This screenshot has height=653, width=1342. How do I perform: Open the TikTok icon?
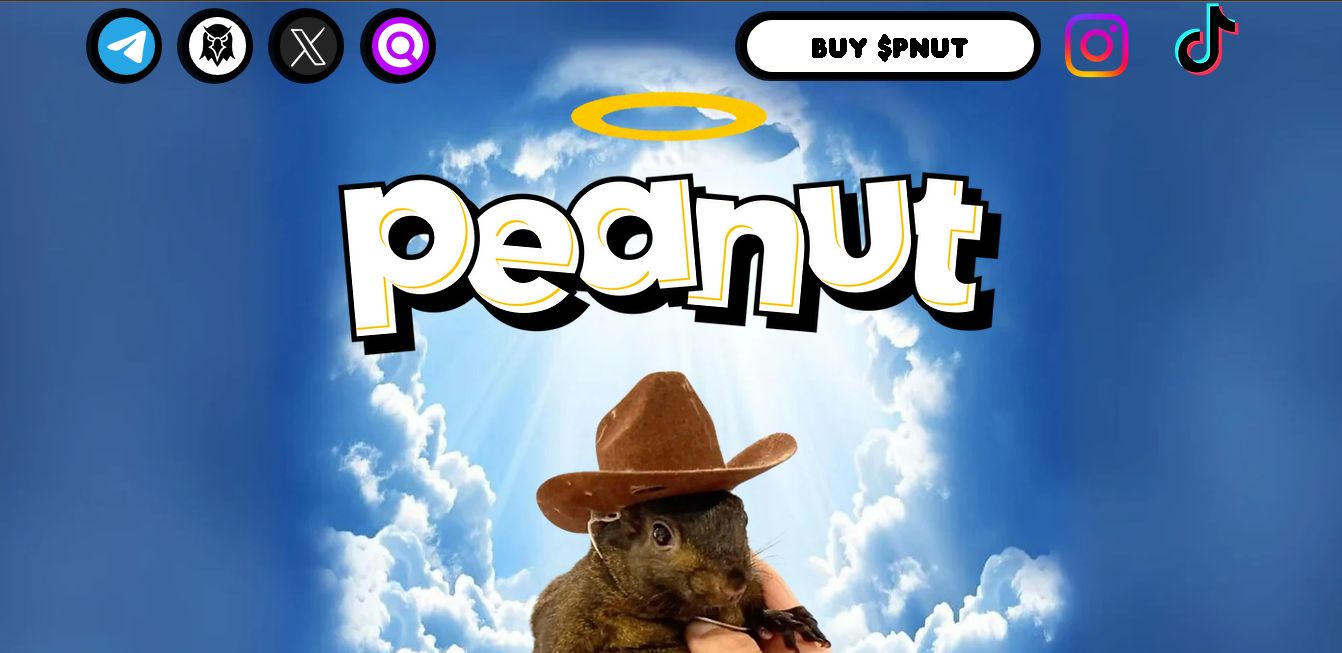(1205, 40)
